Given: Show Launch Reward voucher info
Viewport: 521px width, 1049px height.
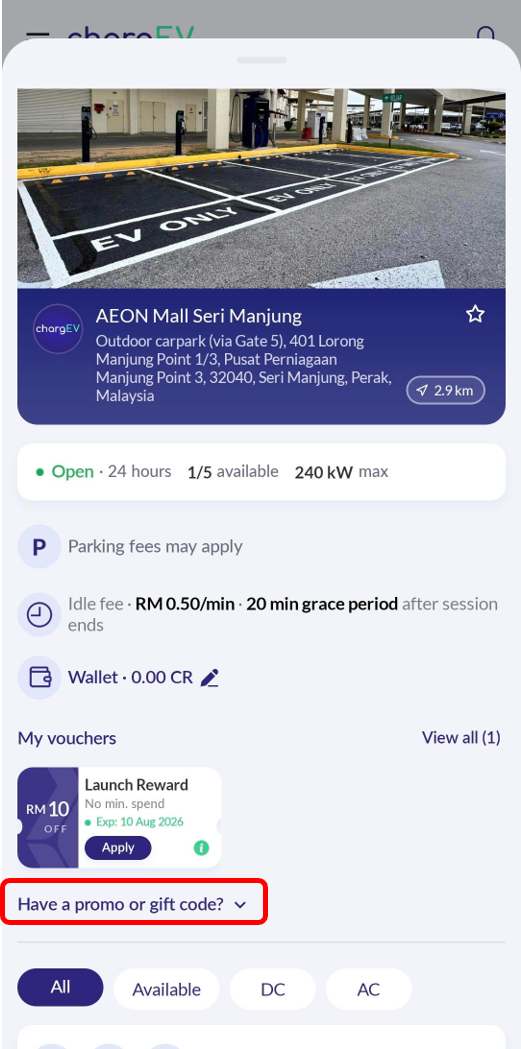Looking at the screenshot, I should tap(201, 848).
